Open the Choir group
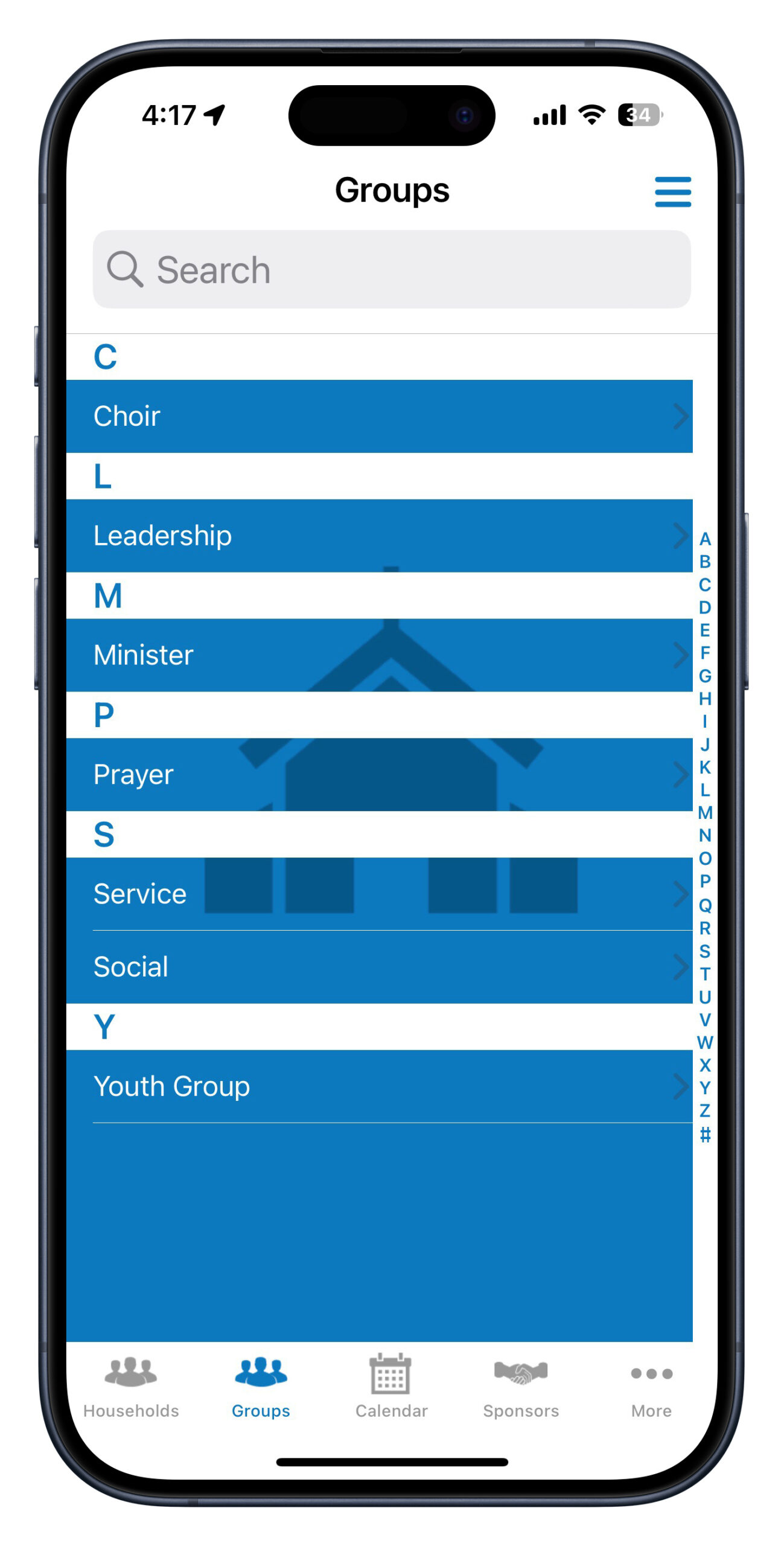Image resolution: width=784 pixels, height=1546 pixels. (379, 416)
